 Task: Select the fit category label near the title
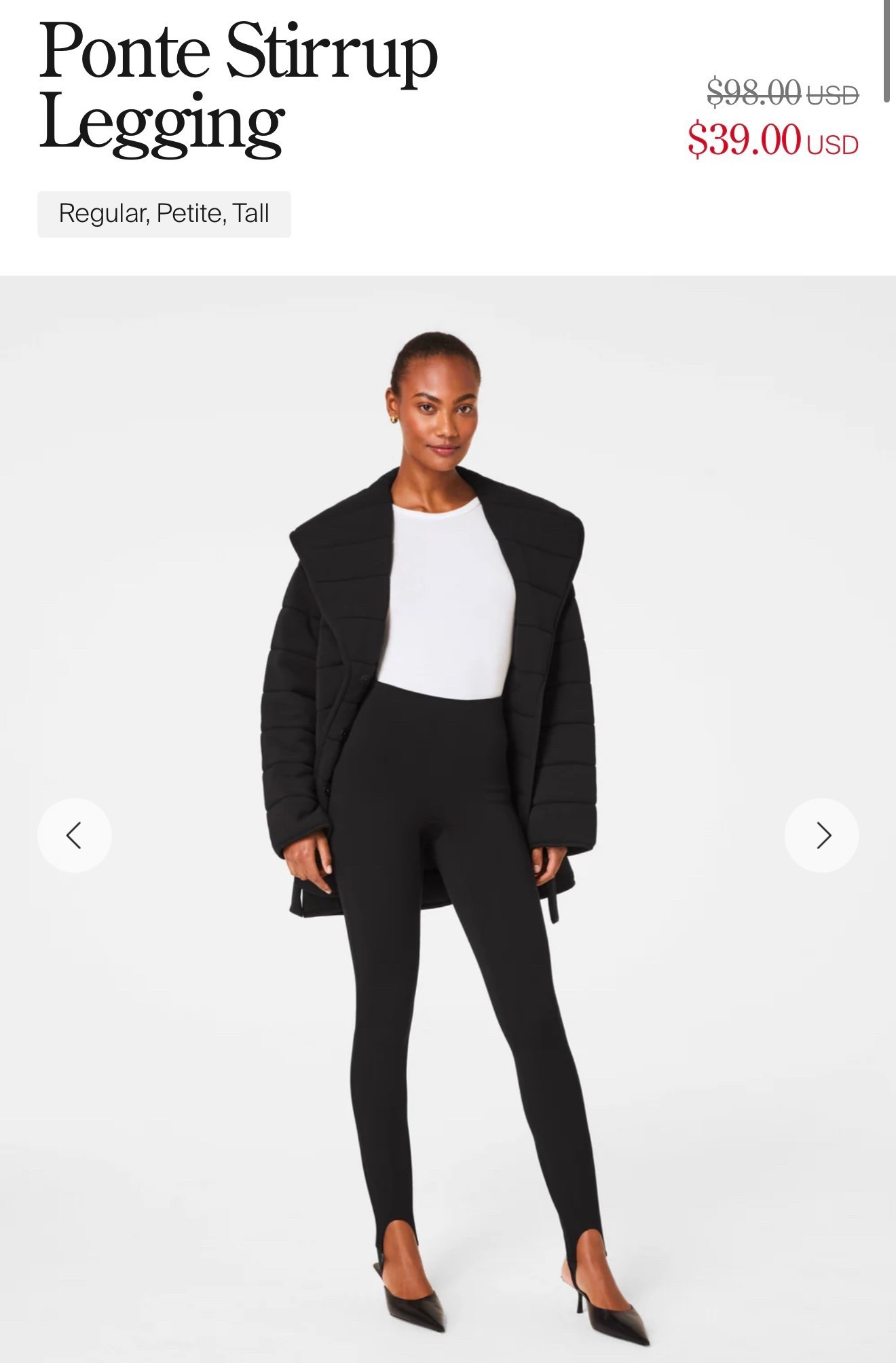coord(164,212)
